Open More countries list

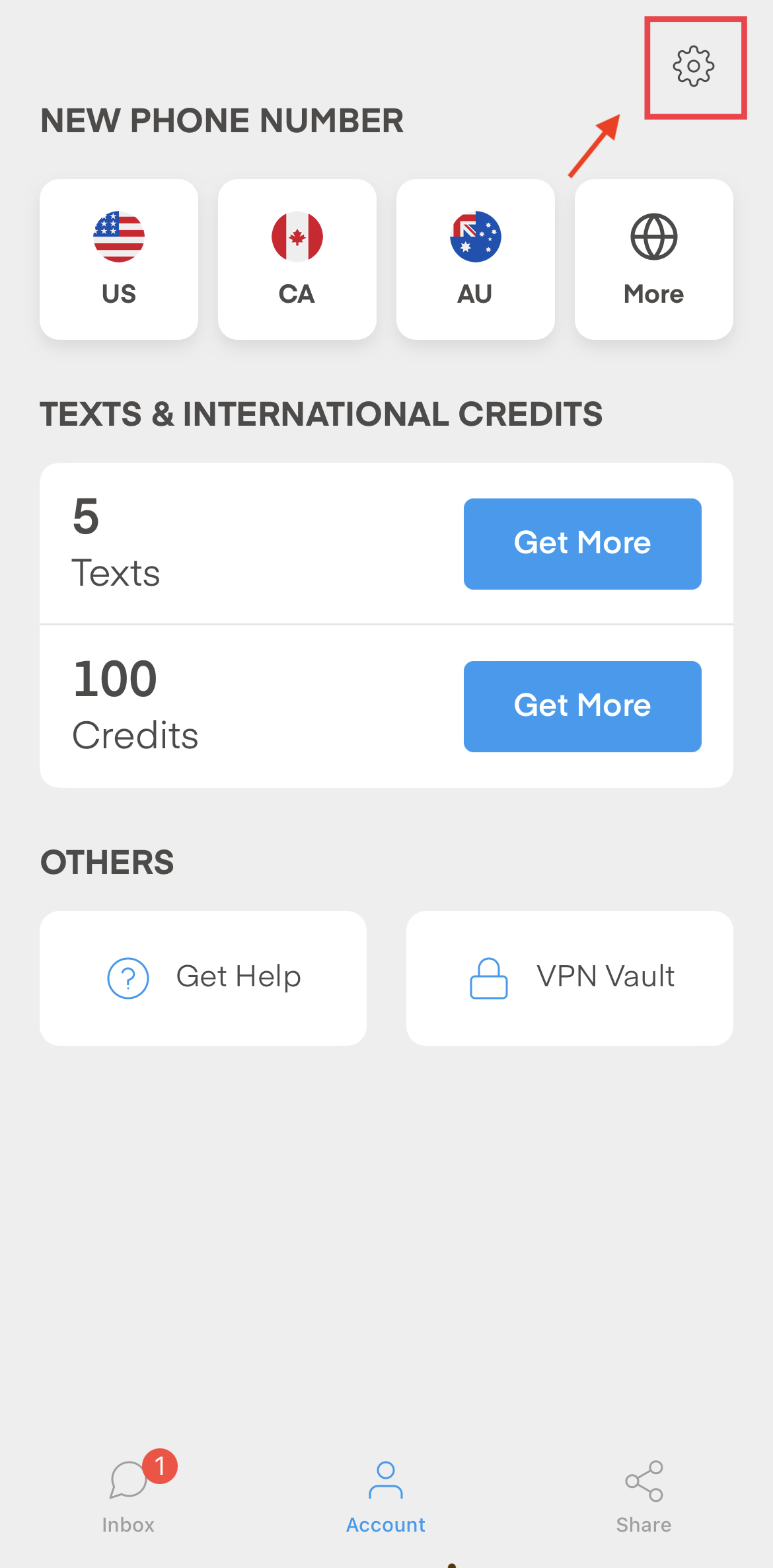(x=654, y=259)
